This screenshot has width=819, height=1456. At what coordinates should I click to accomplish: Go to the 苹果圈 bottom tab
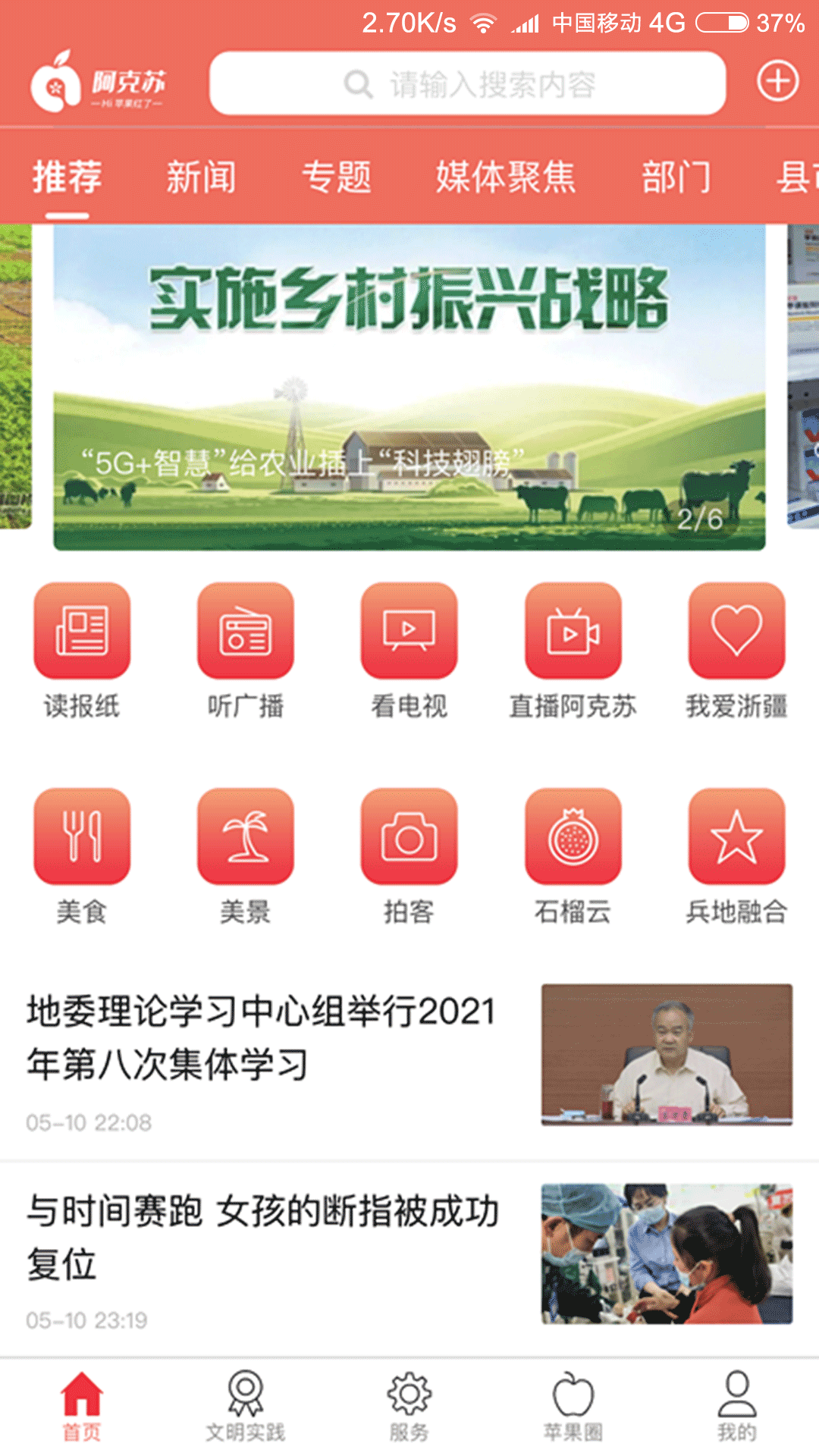click(573, 1407)
